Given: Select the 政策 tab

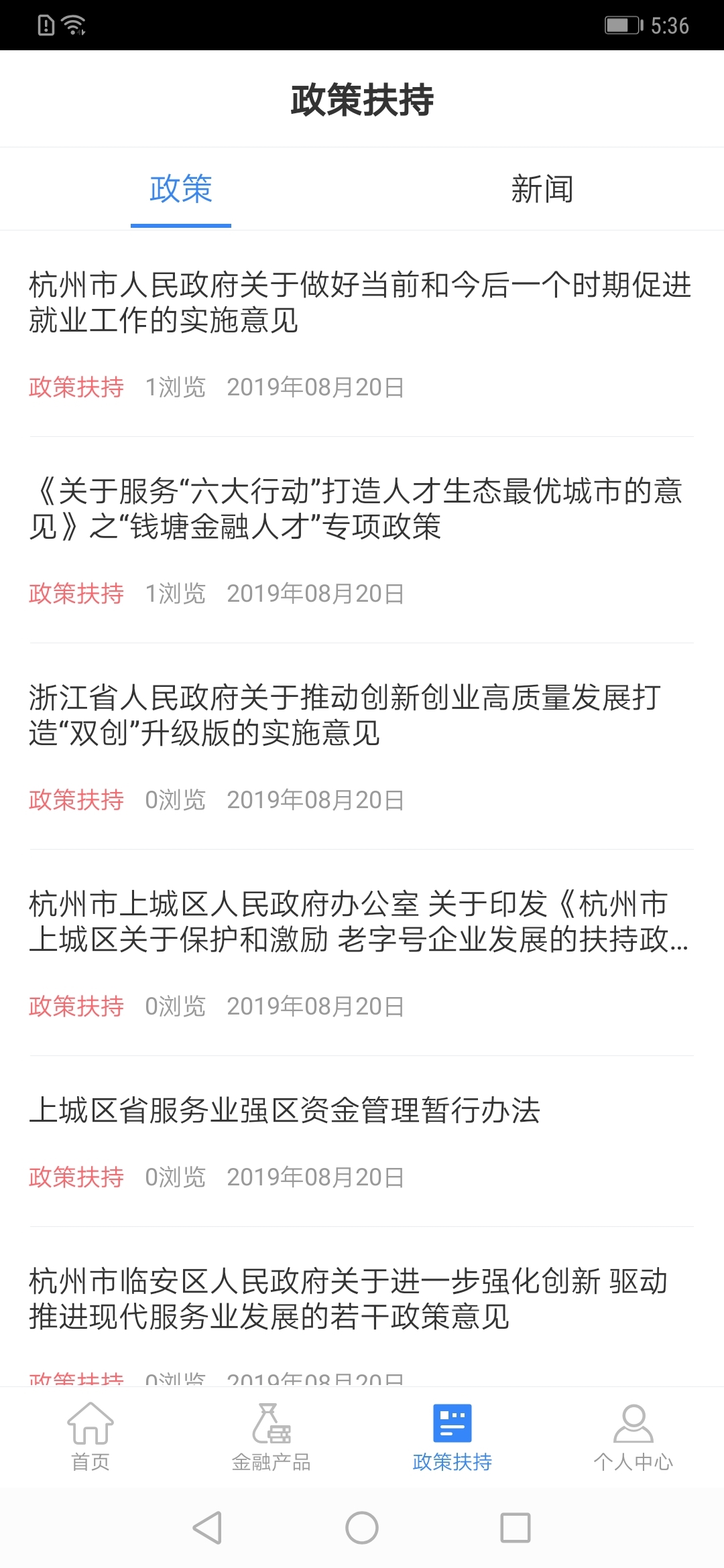Looking at the screenshot, I should [181, 191].
